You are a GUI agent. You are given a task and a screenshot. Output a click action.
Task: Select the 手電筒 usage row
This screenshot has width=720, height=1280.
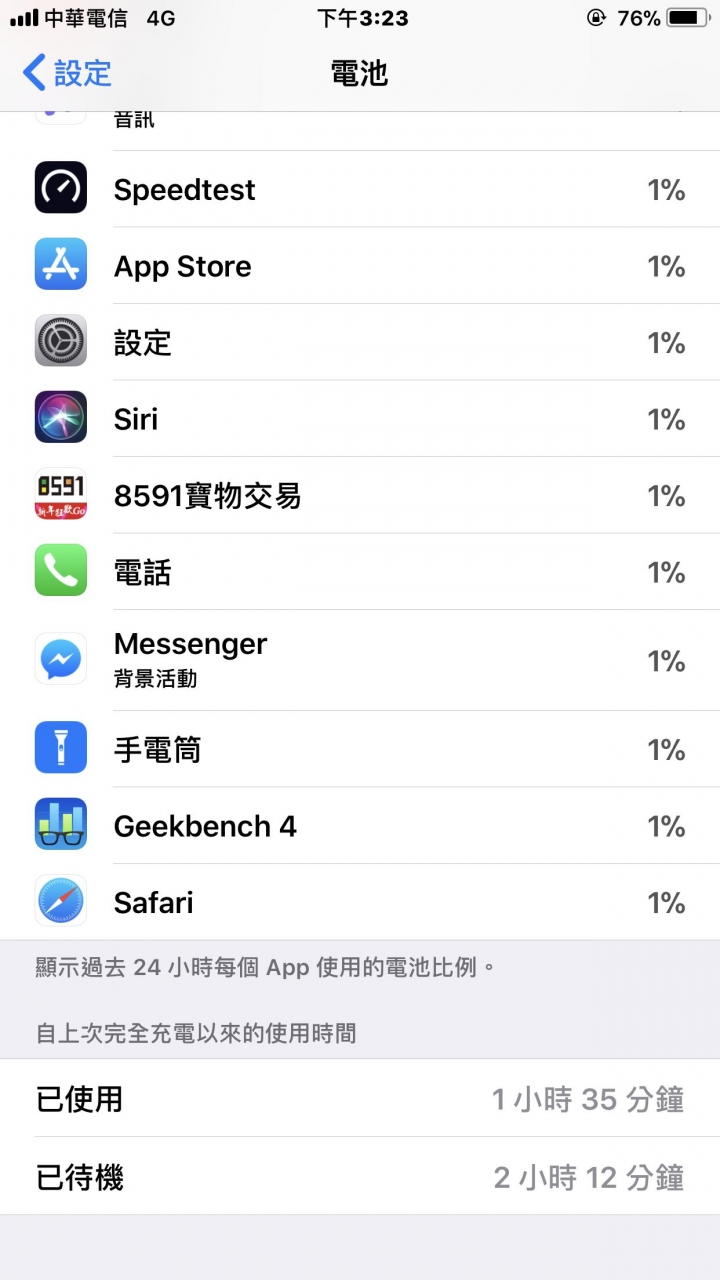360,749
